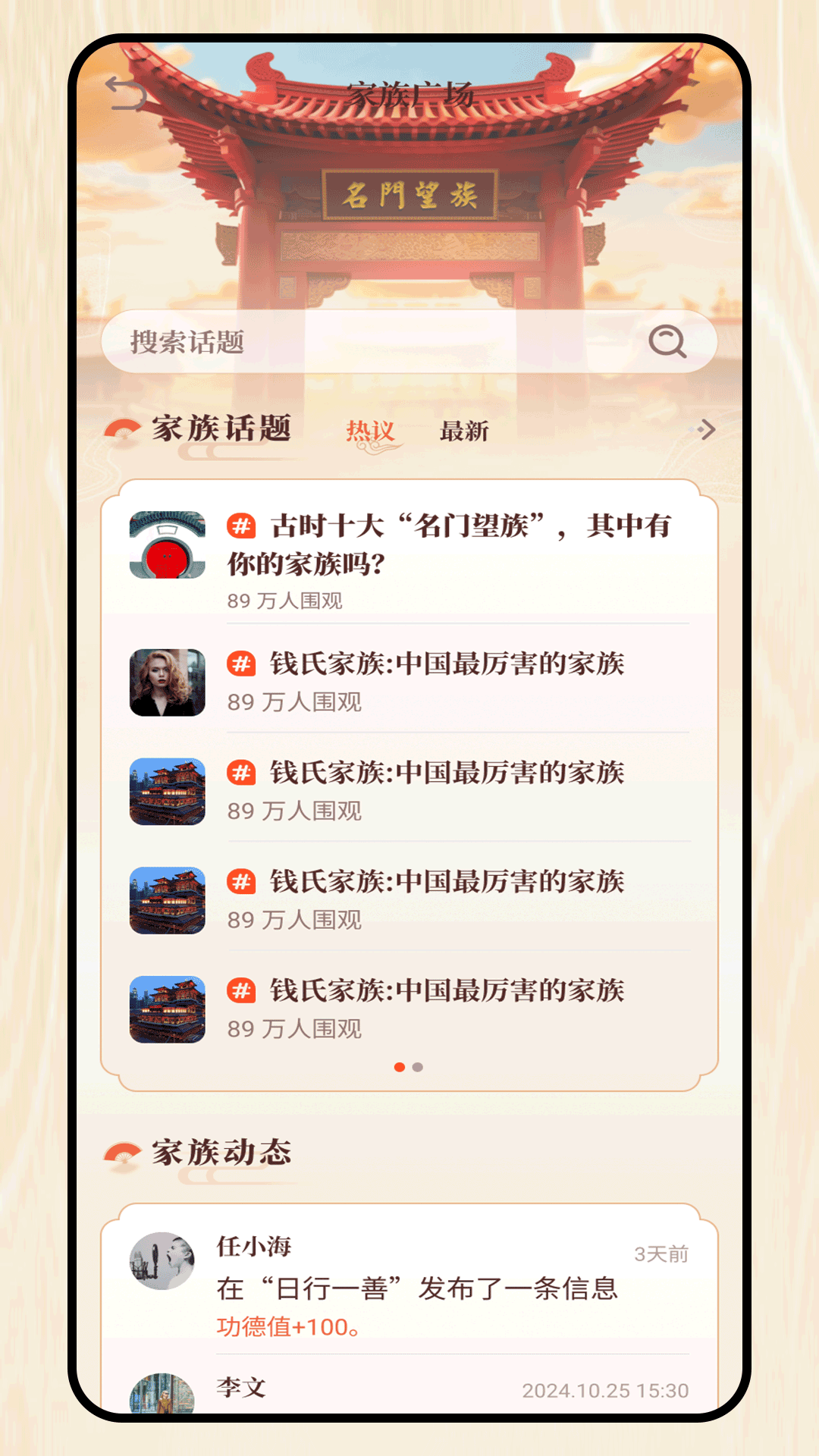Switch to the 热议 tab

coord(370,431)
